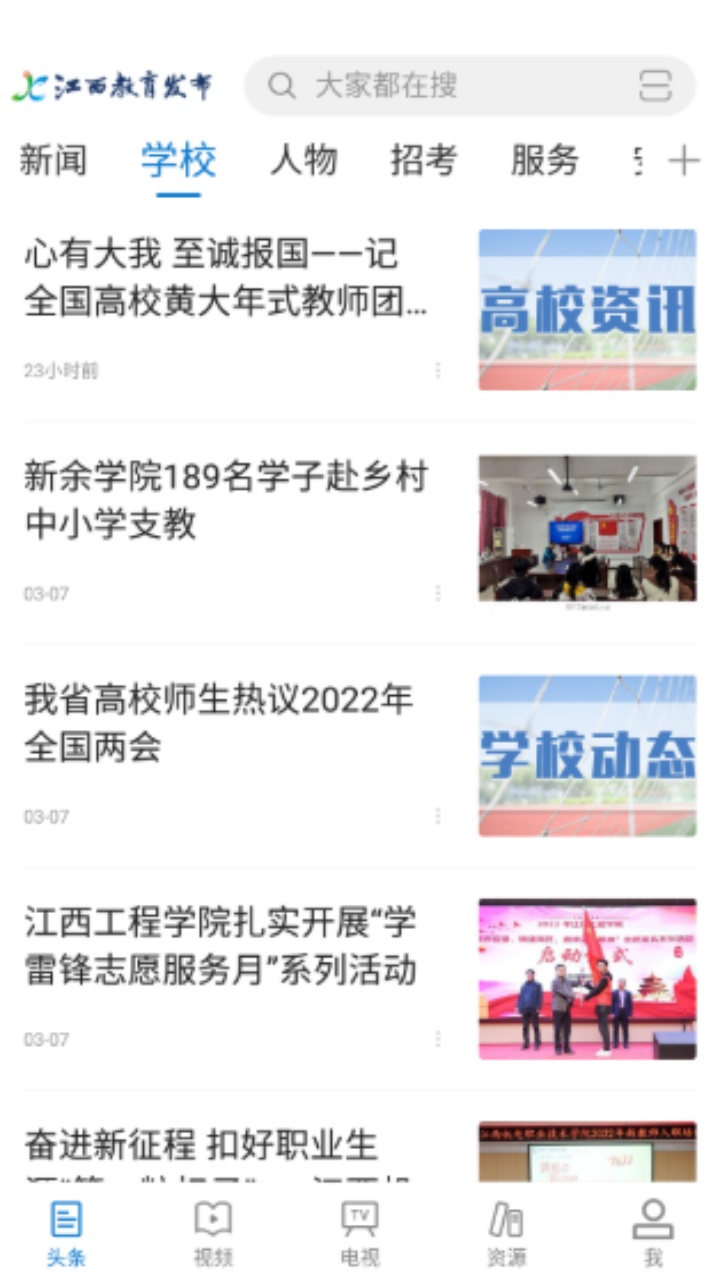The height and width of the screenshot is (1280, 720).
Task: Select the 电视 TV tab icon
Action: point(360,1218)
